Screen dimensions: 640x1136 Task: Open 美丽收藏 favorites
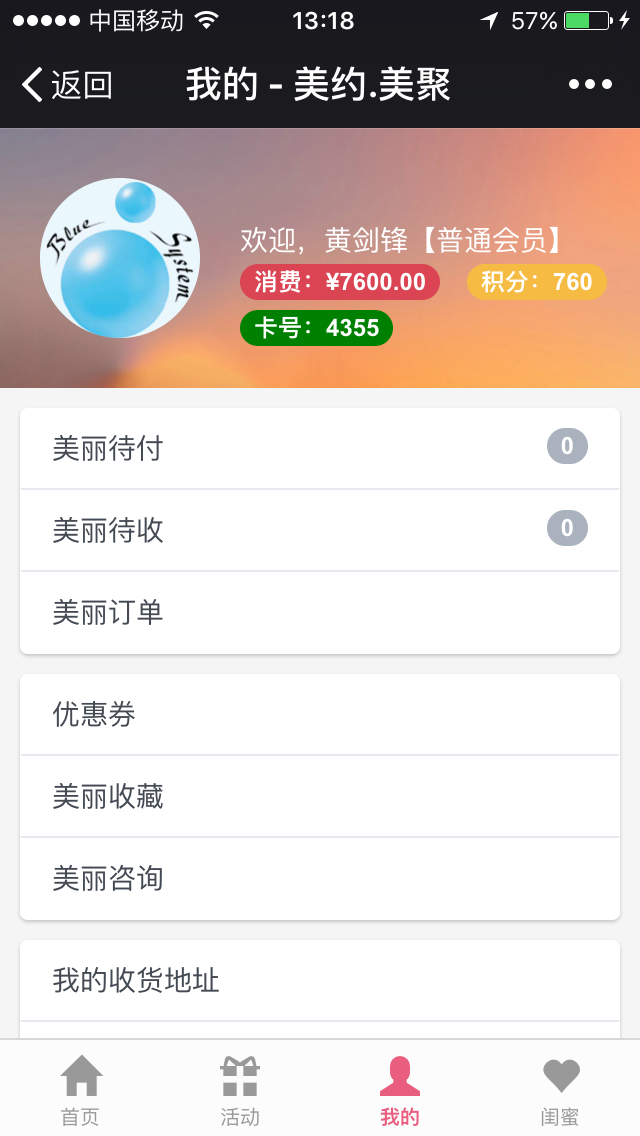320,796
